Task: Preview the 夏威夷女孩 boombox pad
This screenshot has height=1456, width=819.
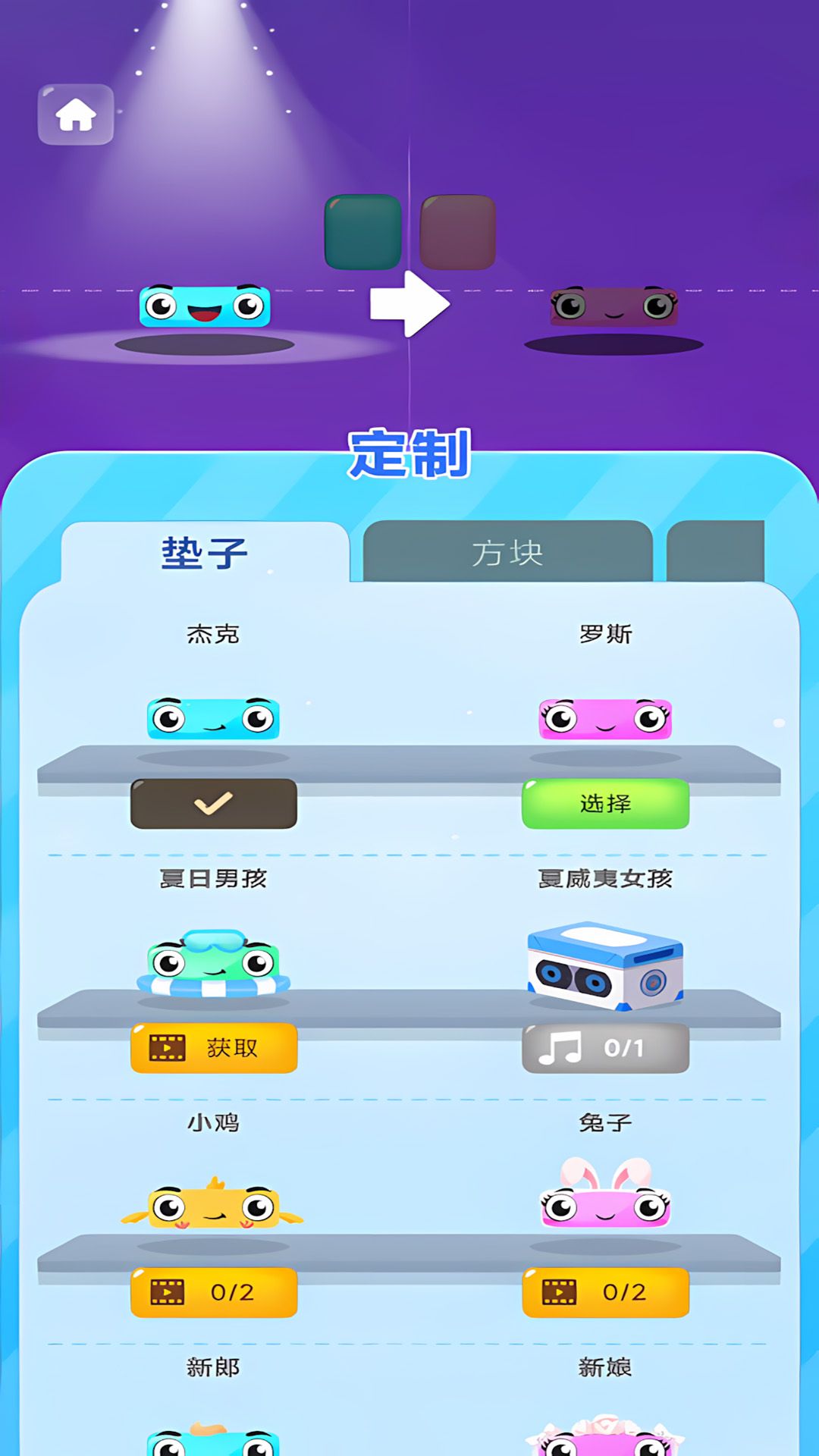Action: click(x=605, y=965)
